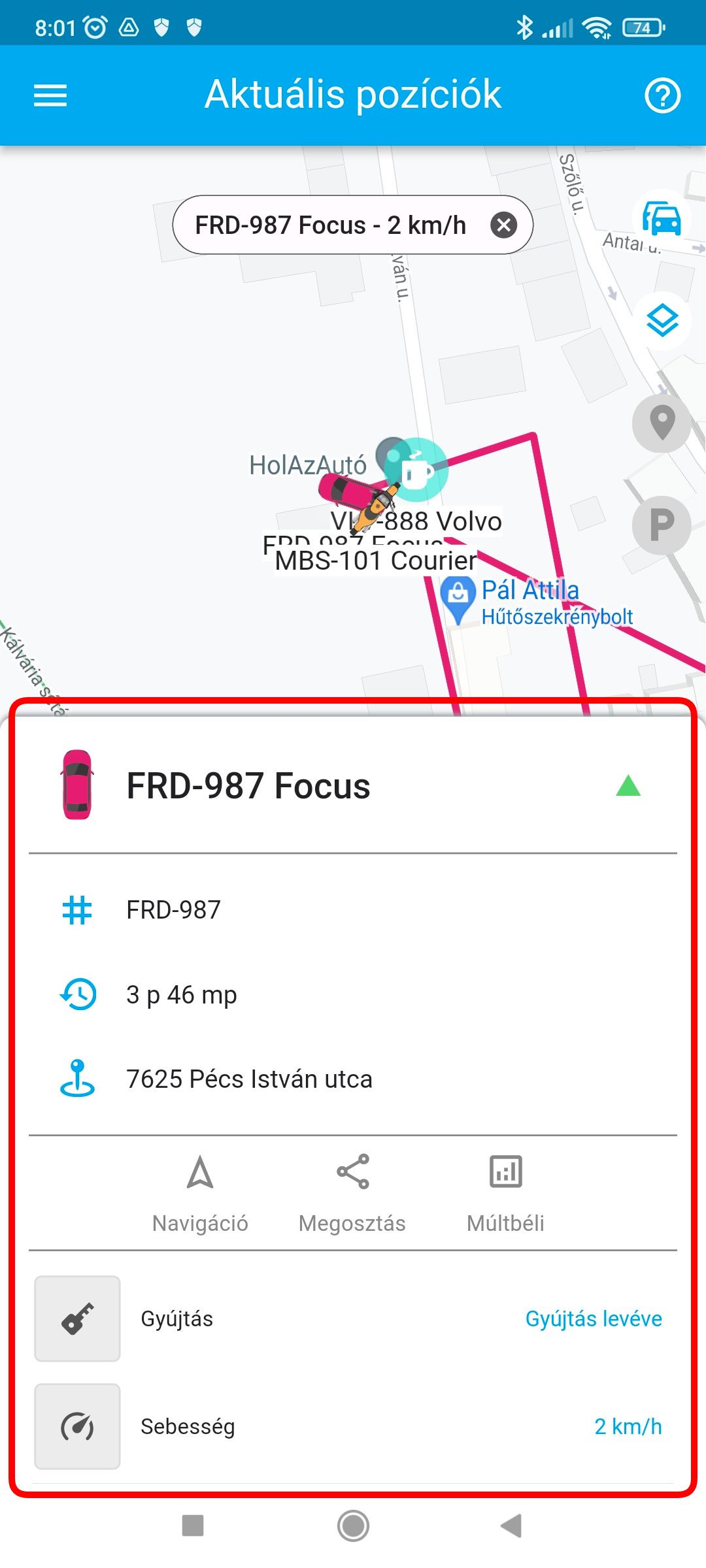Tap the location pin map button

[x=662, y=423]
